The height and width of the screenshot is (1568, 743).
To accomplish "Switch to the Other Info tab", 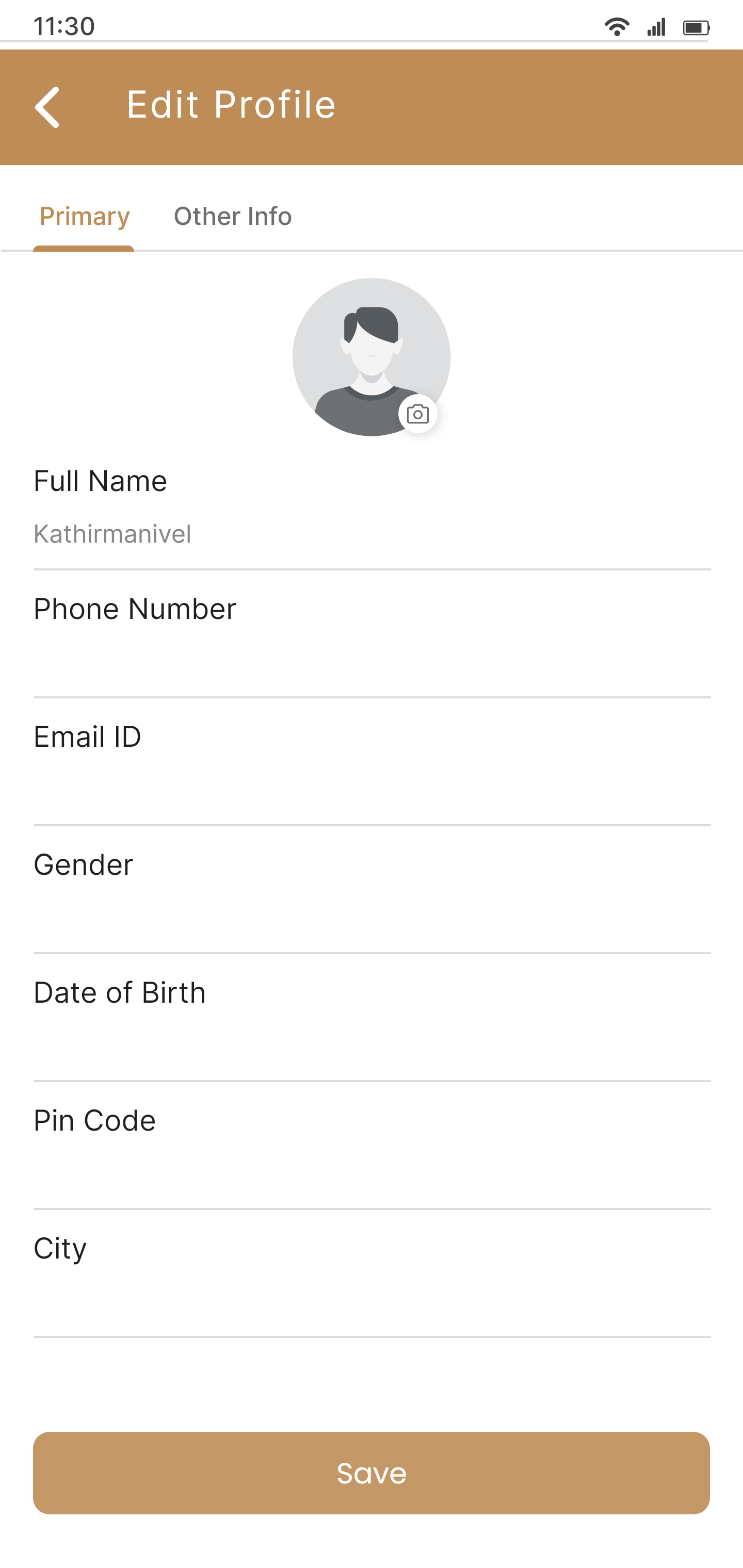I will 233,217.
